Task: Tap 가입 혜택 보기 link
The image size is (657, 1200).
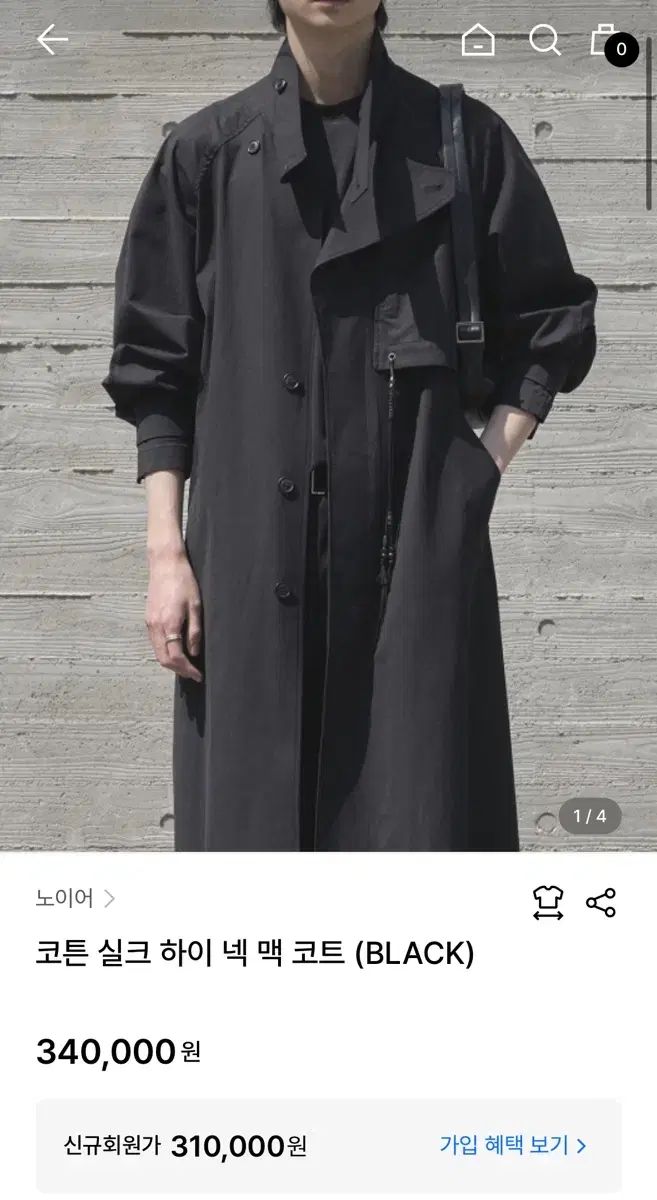Action: [x=512, y=1145]
